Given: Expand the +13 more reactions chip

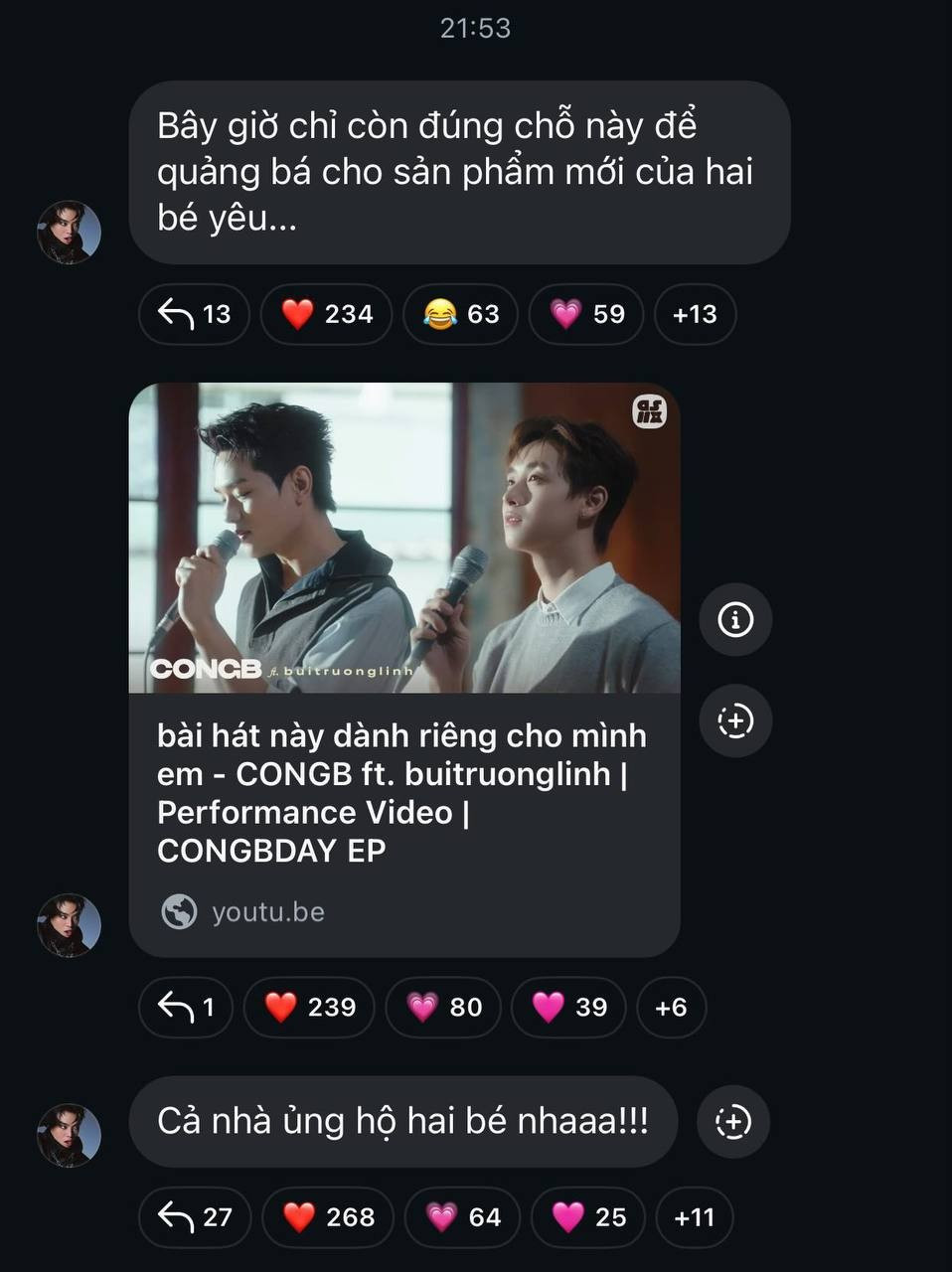Looking at the screenshot, I should tap(694, 314).
